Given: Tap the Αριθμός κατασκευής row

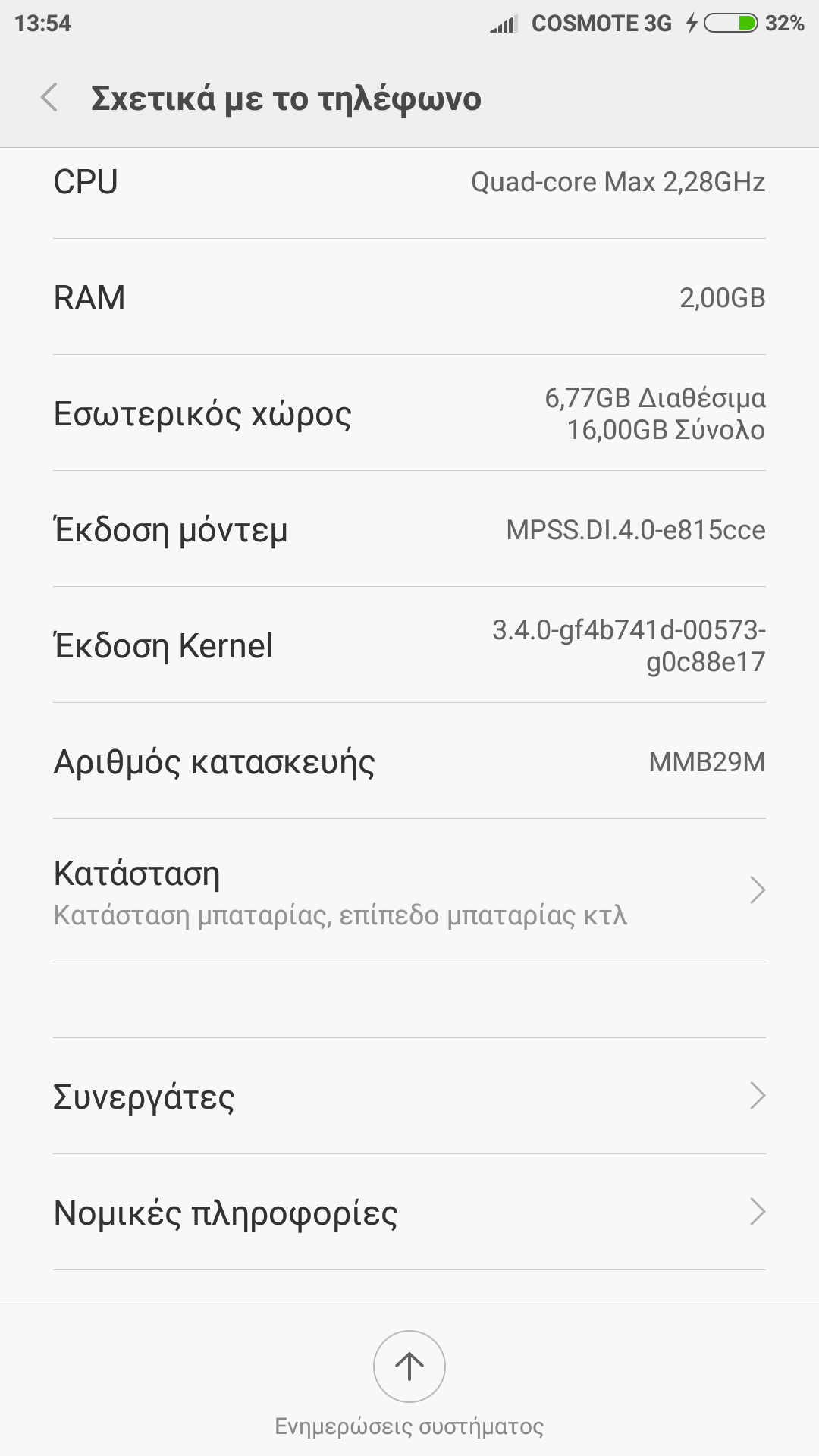Looking at the screenshot, I should click(409, 761).
